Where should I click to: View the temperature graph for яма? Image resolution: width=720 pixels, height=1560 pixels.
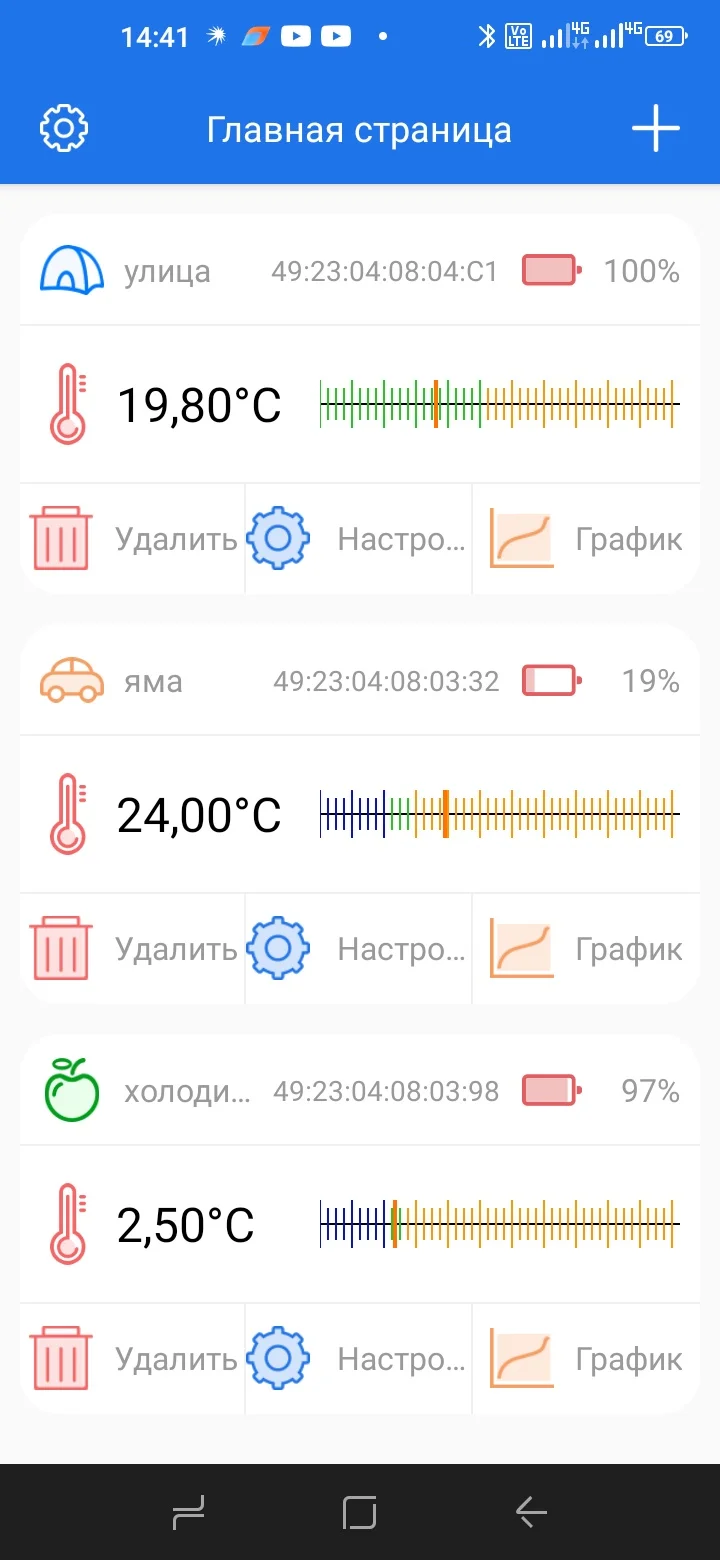(x=586, y=949)
